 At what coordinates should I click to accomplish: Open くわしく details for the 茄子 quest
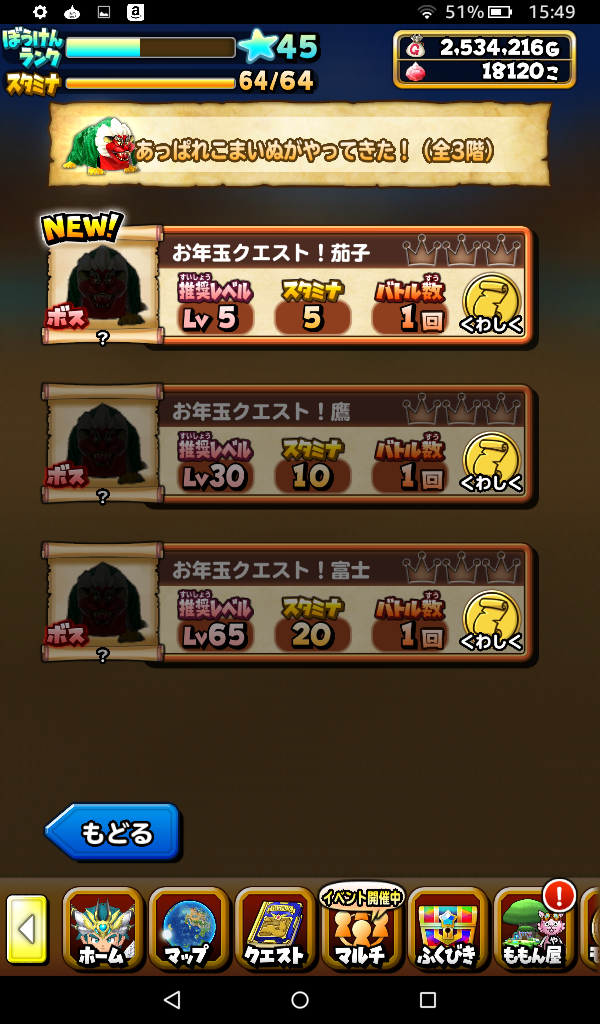pyautogui.click(x=492, y=305)
